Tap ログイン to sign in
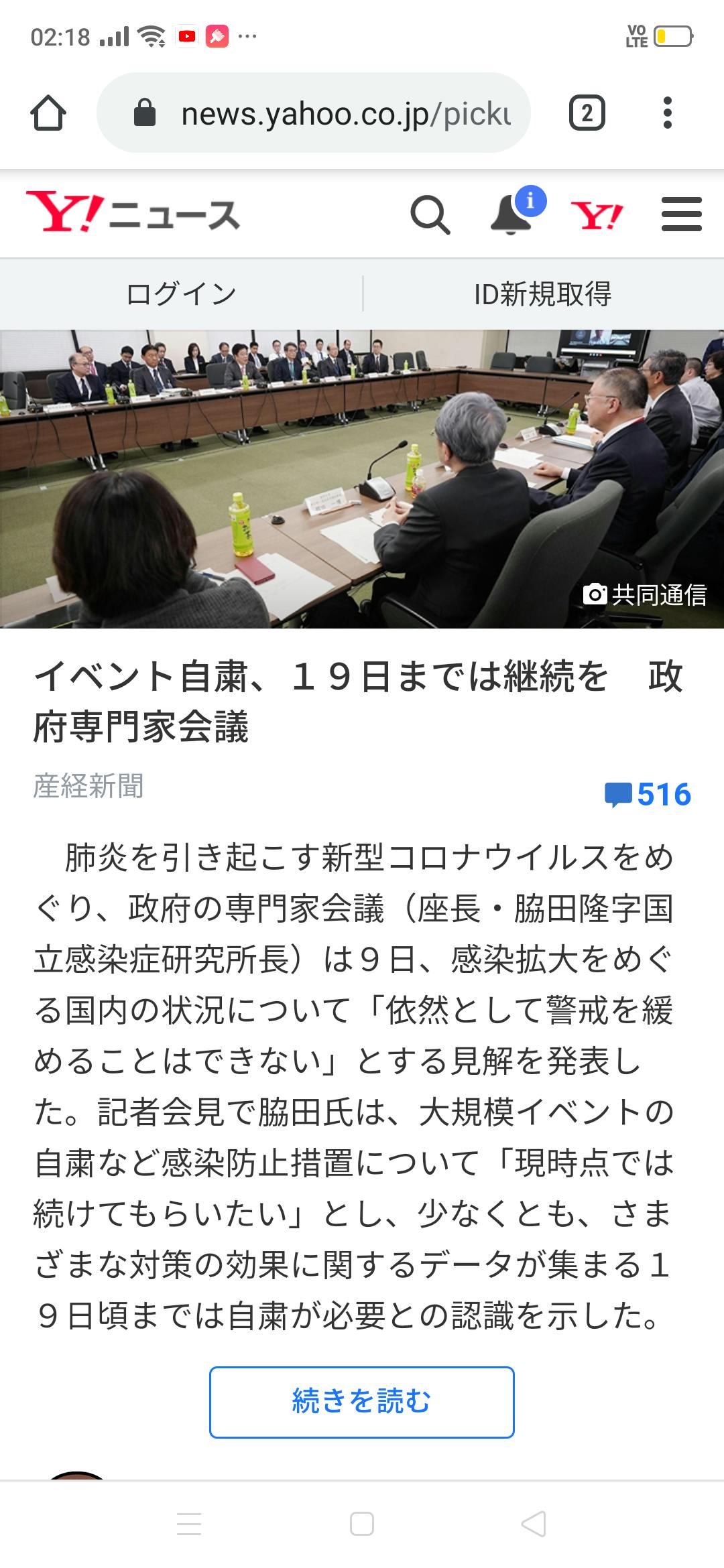Screen dimensions: 724x1568 181,294
